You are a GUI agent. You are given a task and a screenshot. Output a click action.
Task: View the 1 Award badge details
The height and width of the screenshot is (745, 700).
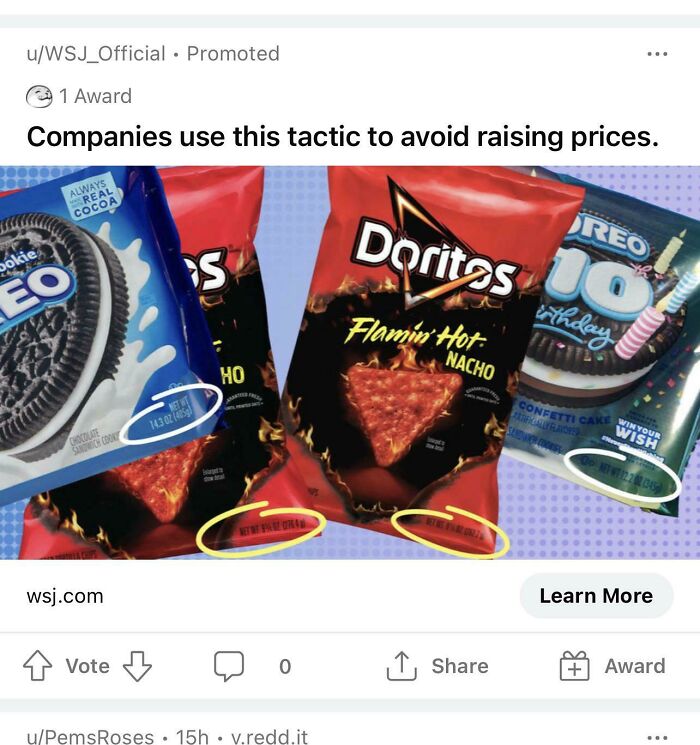80,97
